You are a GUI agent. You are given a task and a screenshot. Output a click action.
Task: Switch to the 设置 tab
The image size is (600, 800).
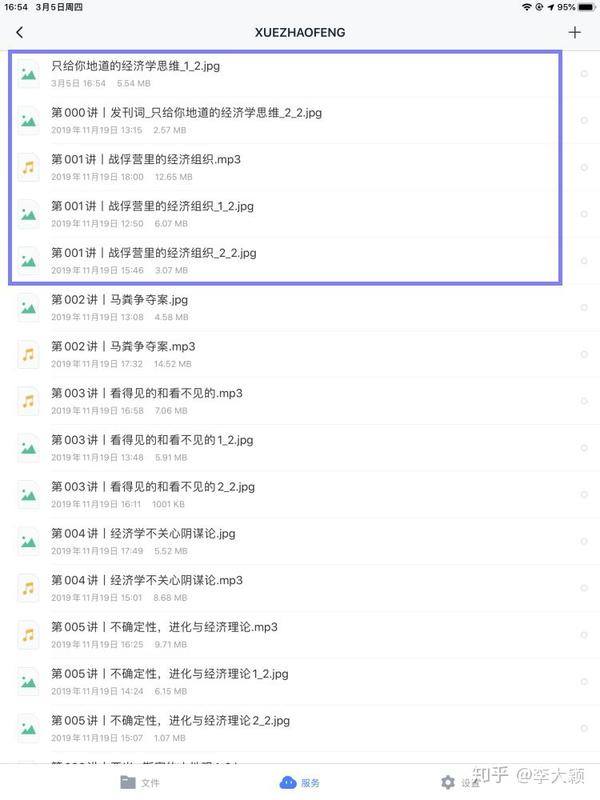[460, 783]
